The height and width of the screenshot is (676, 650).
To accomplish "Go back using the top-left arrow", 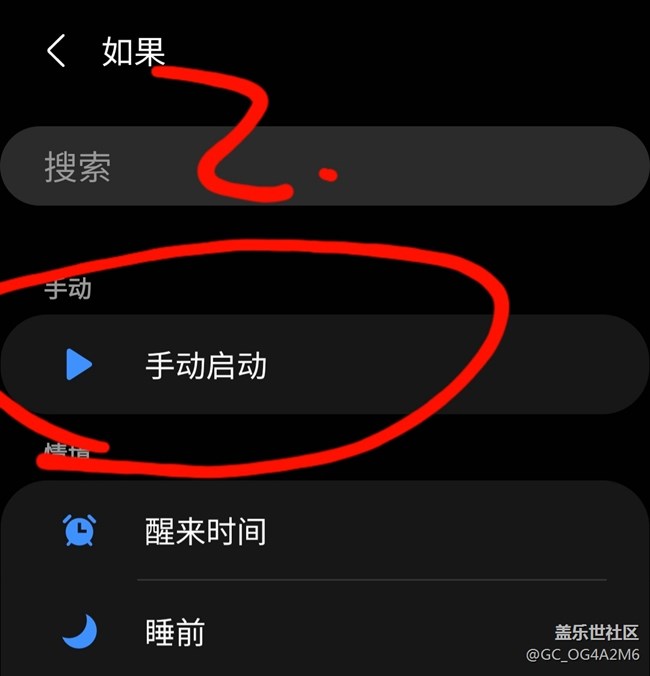I will (57, 51).
